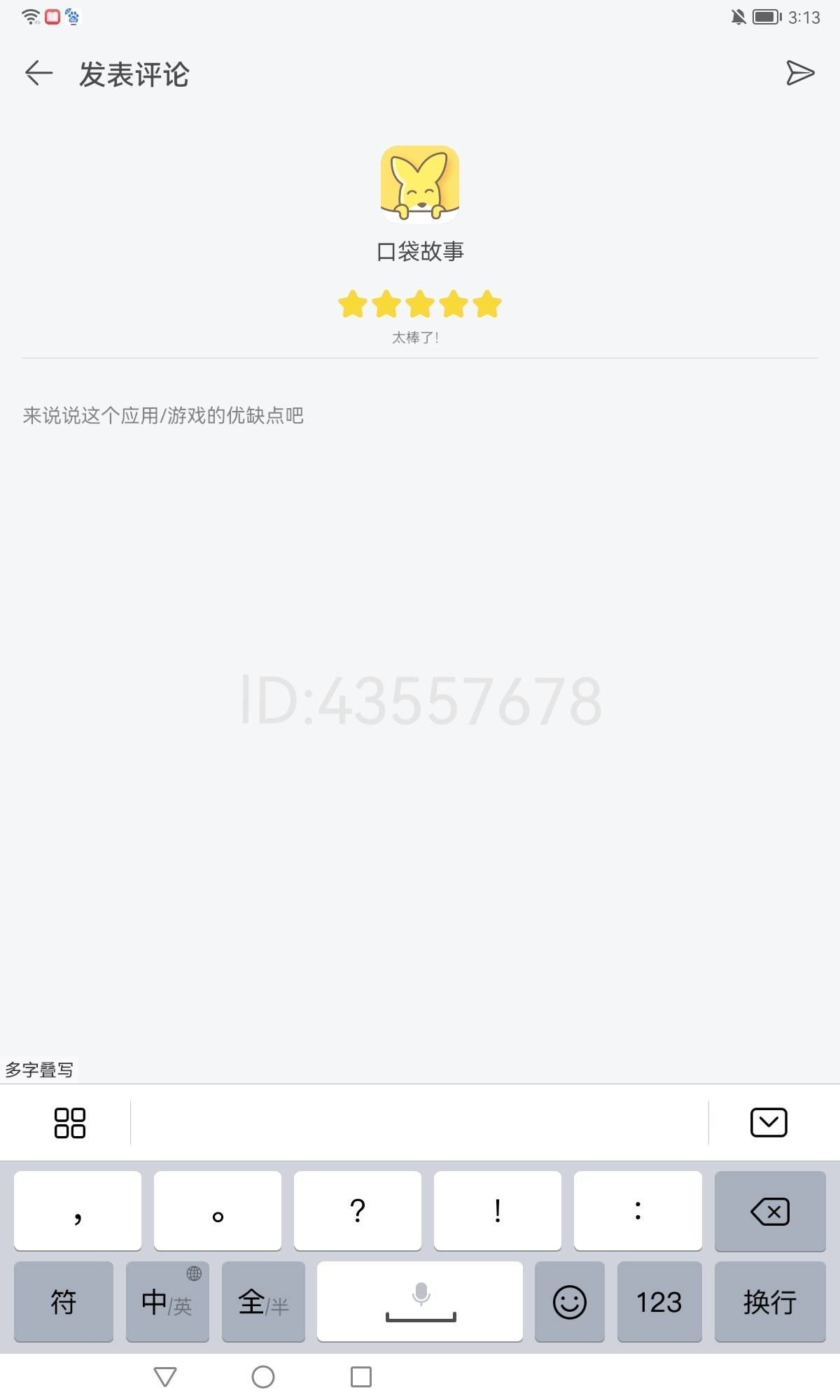The width and height of the screenshot is (840, 1400).
Task: Tap the space bar with the microphone
Action: coord(420,1302)
